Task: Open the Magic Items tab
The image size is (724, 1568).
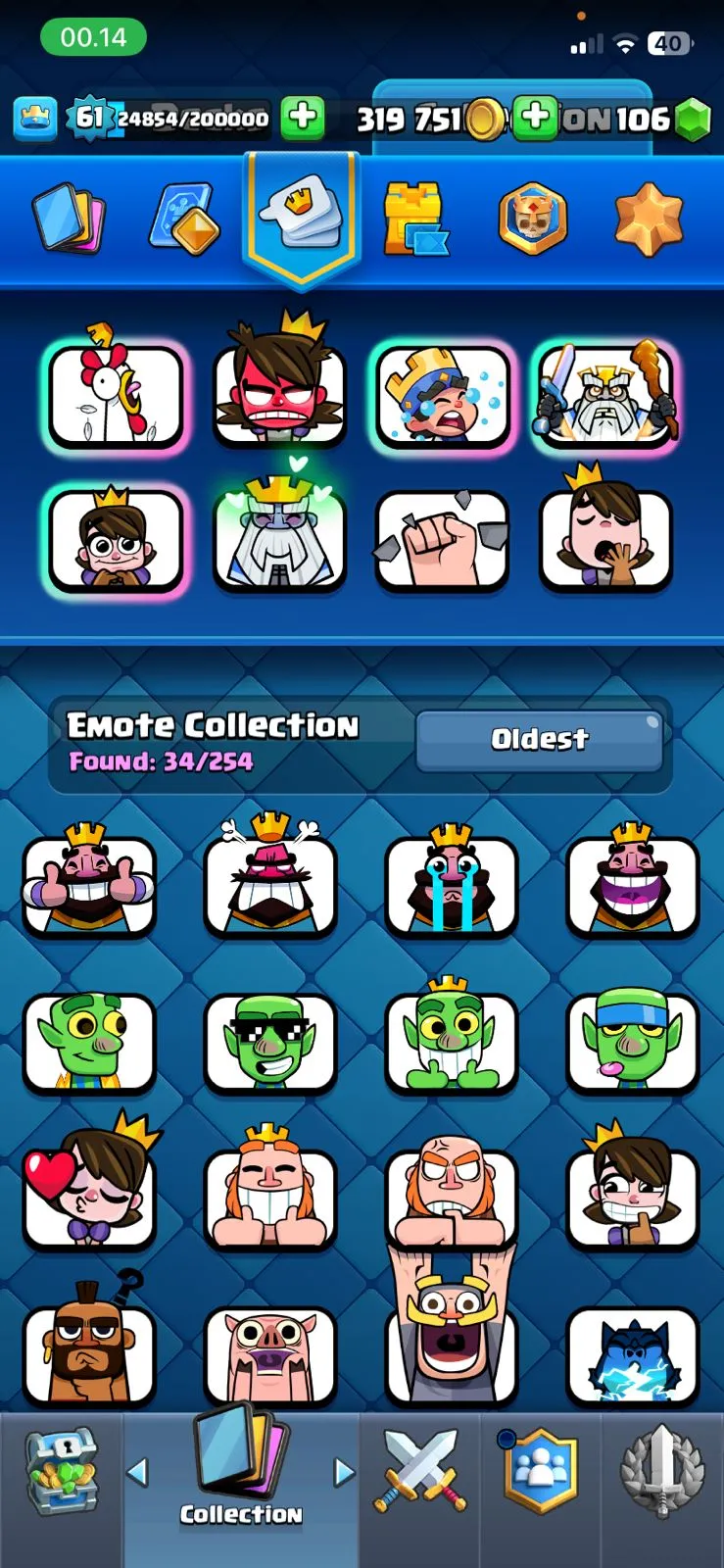Action: pos(184,218)
